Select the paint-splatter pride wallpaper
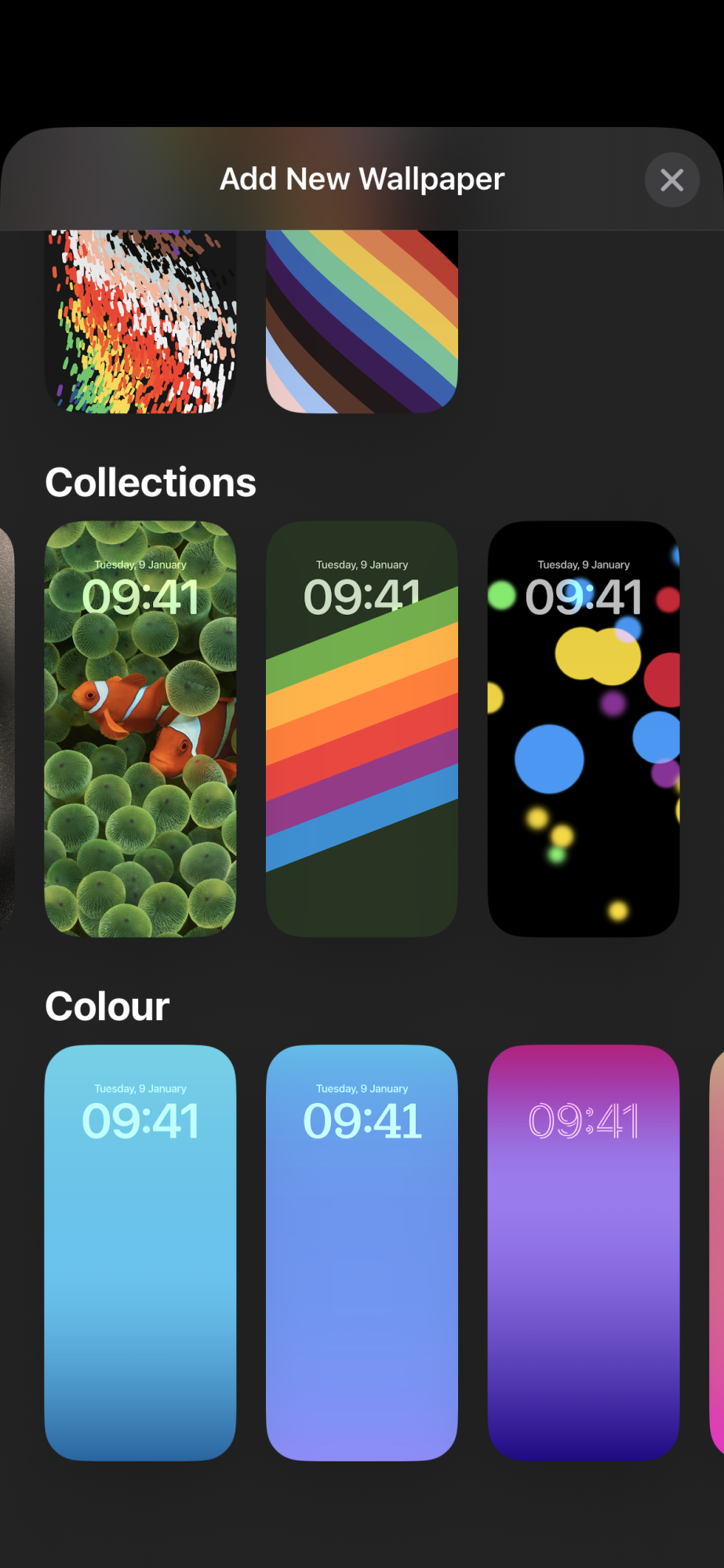The height and width of the screenshot is (1568, 724). click(140, 321)
